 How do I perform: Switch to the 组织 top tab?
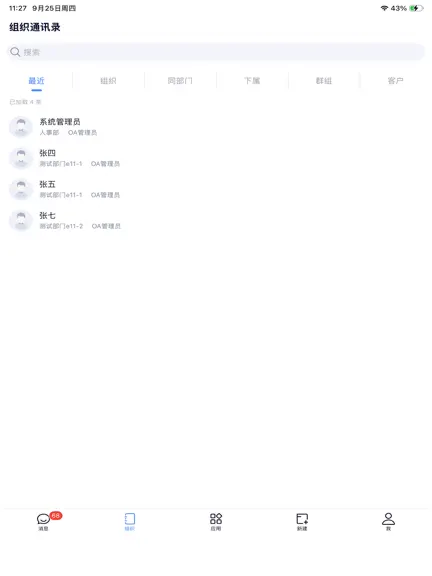108,80
